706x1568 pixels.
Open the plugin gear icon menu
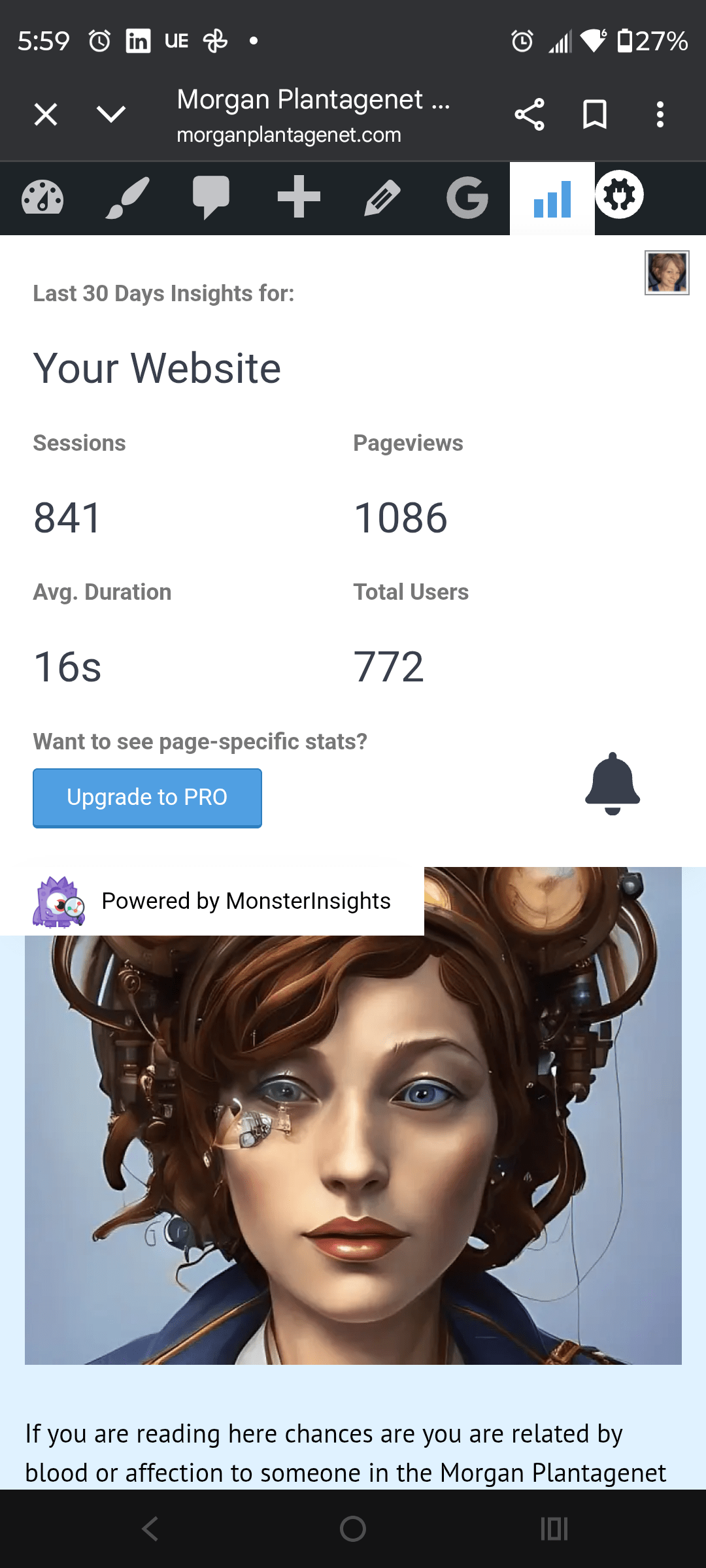pos(620,195)
